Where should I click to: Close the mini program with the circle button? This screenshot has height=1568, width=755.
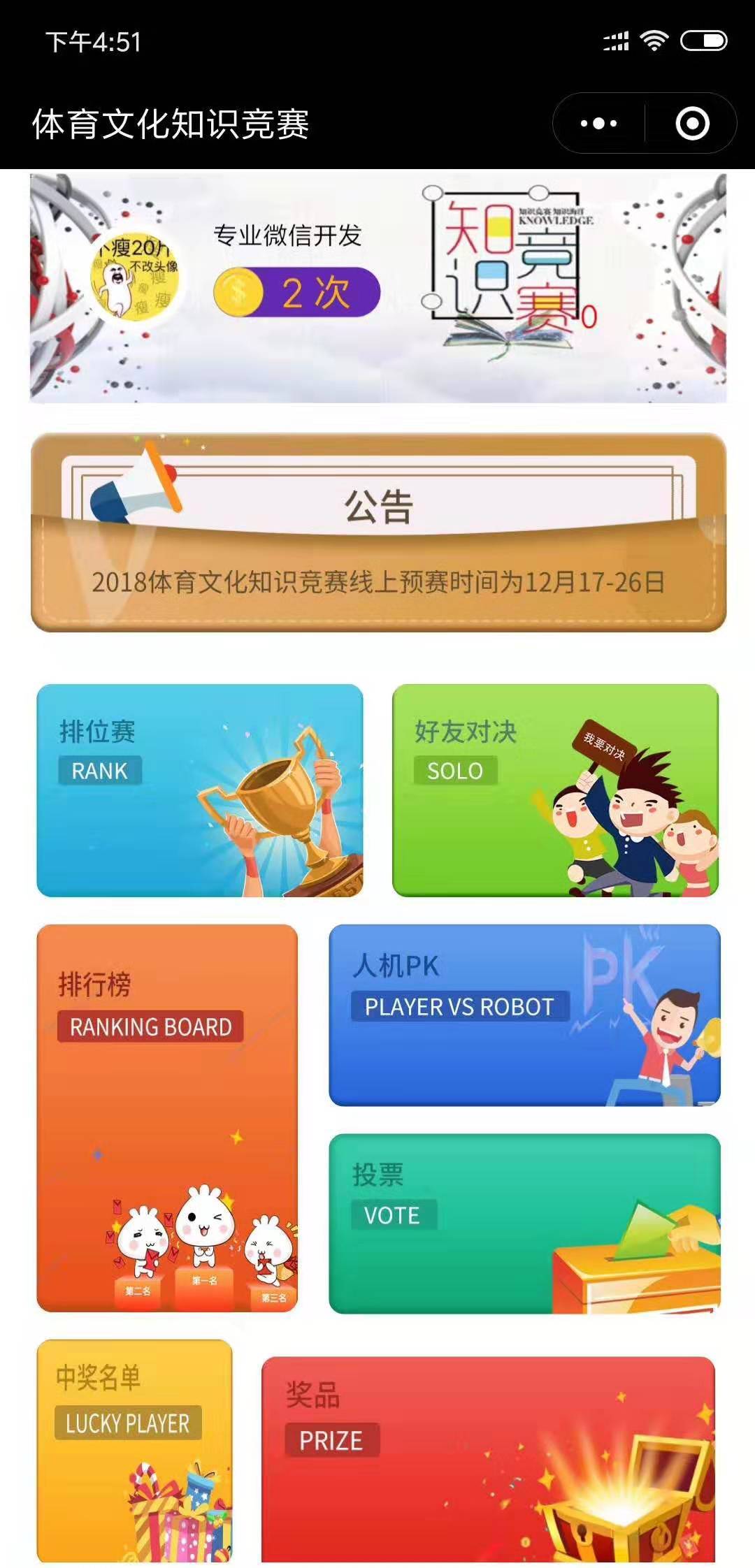(692, 124)
